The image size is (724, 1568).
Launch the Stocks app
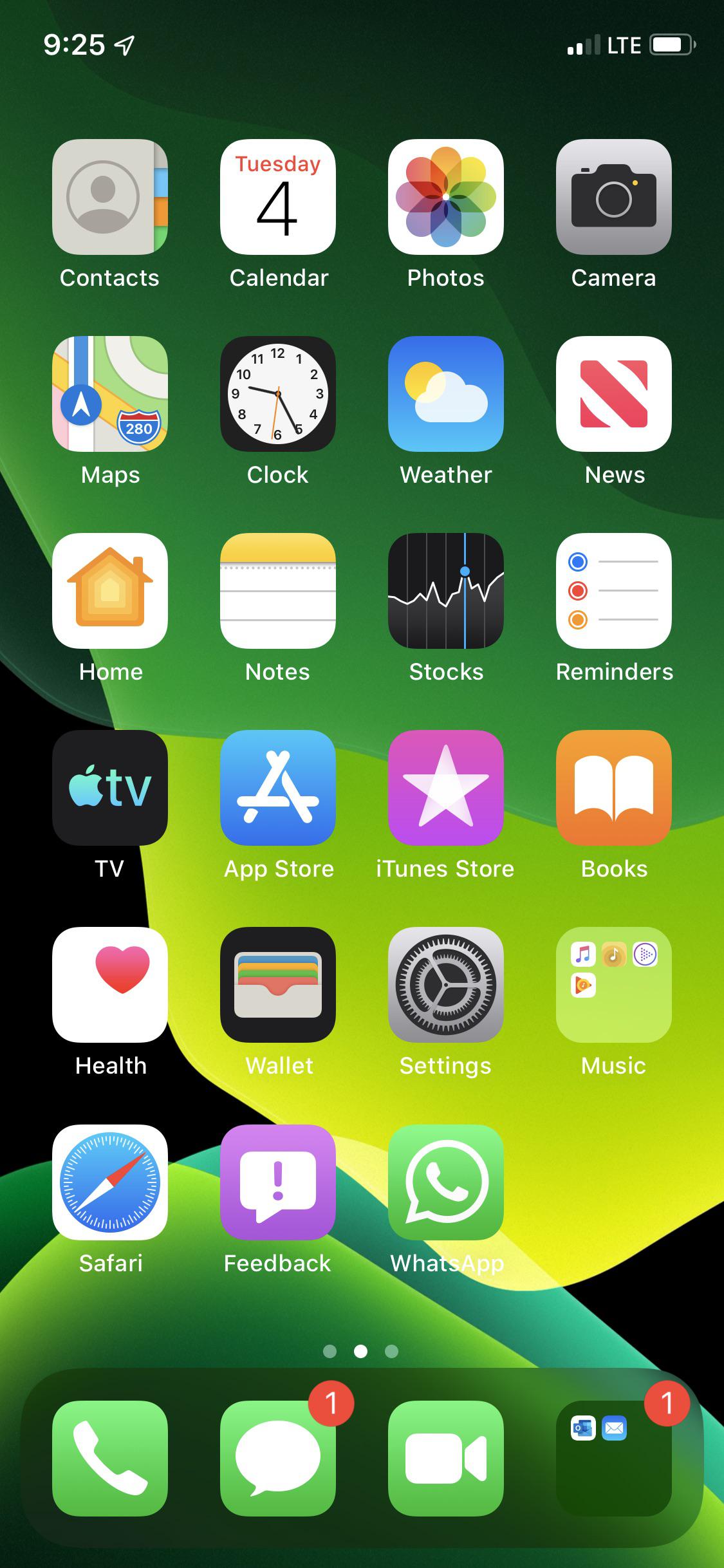[x=446, y=592]
